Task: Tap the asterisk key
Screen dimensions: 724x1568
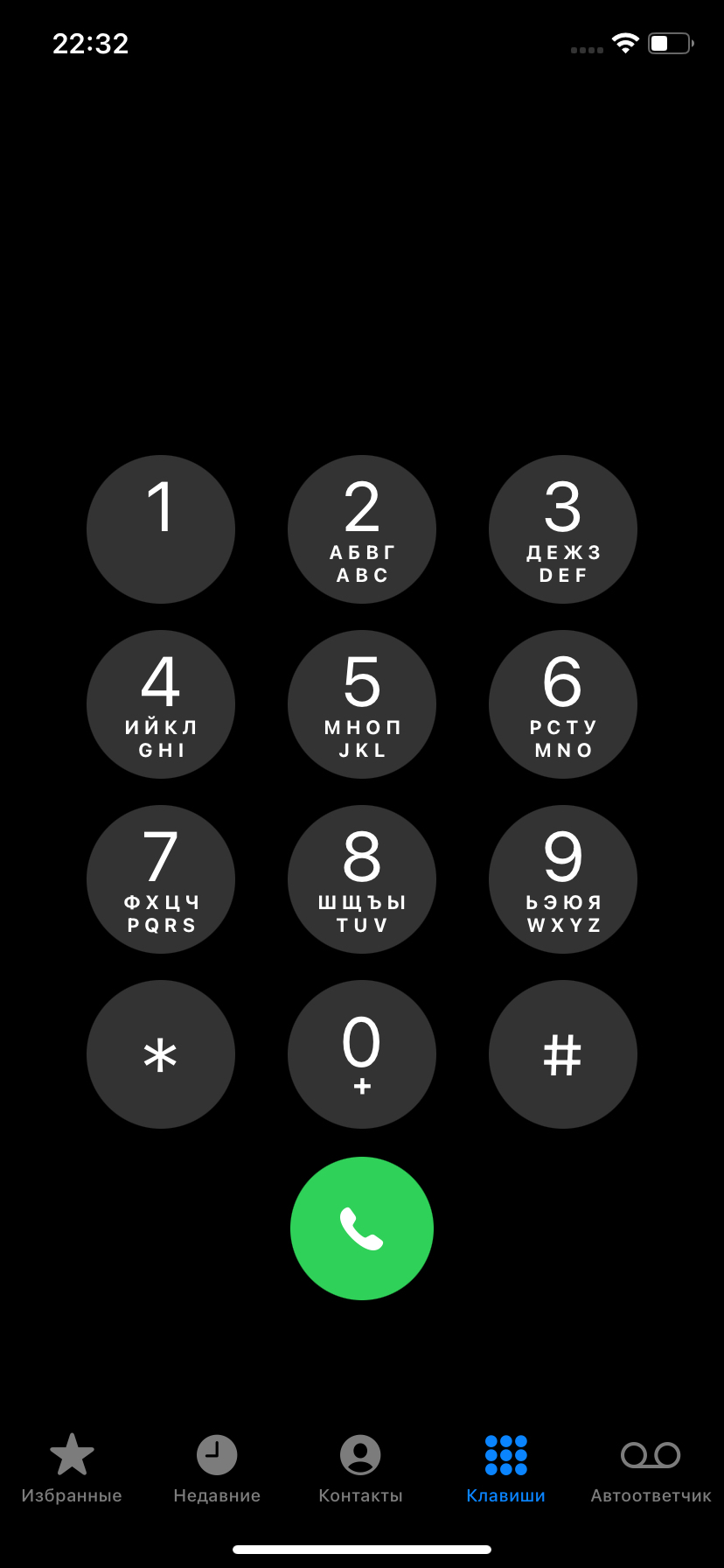Action: click(x=161, y=1054)
